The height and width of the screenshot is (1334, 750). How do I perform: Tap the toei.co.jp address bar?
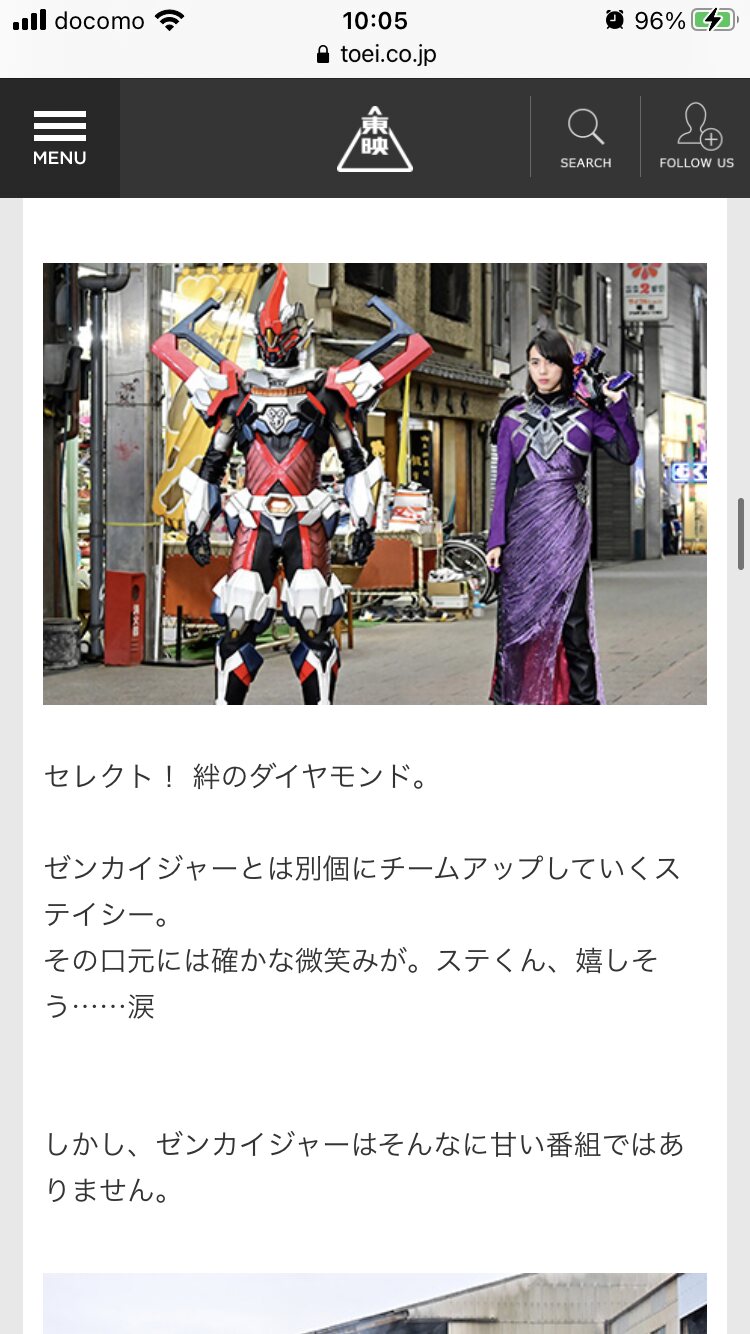pos(375,54)
